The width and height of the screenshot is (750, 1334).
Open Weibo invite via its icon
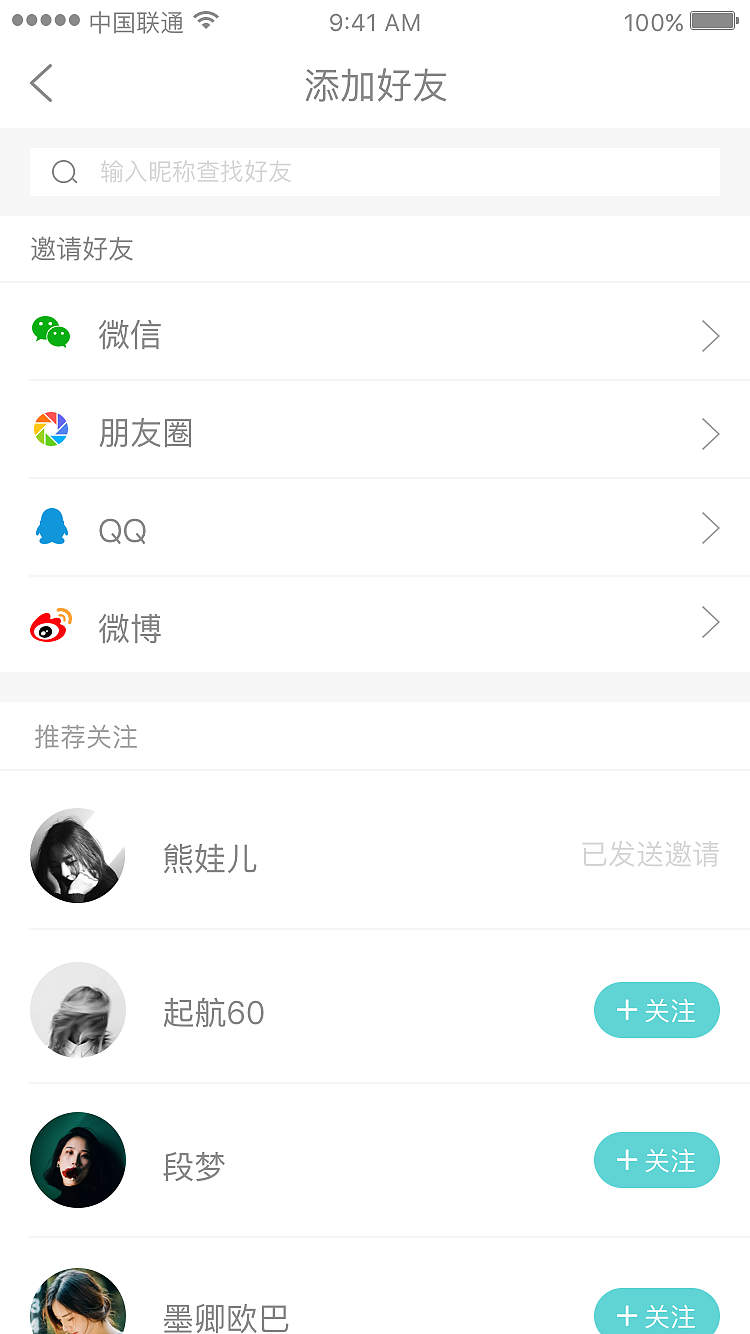click(50, 622)
